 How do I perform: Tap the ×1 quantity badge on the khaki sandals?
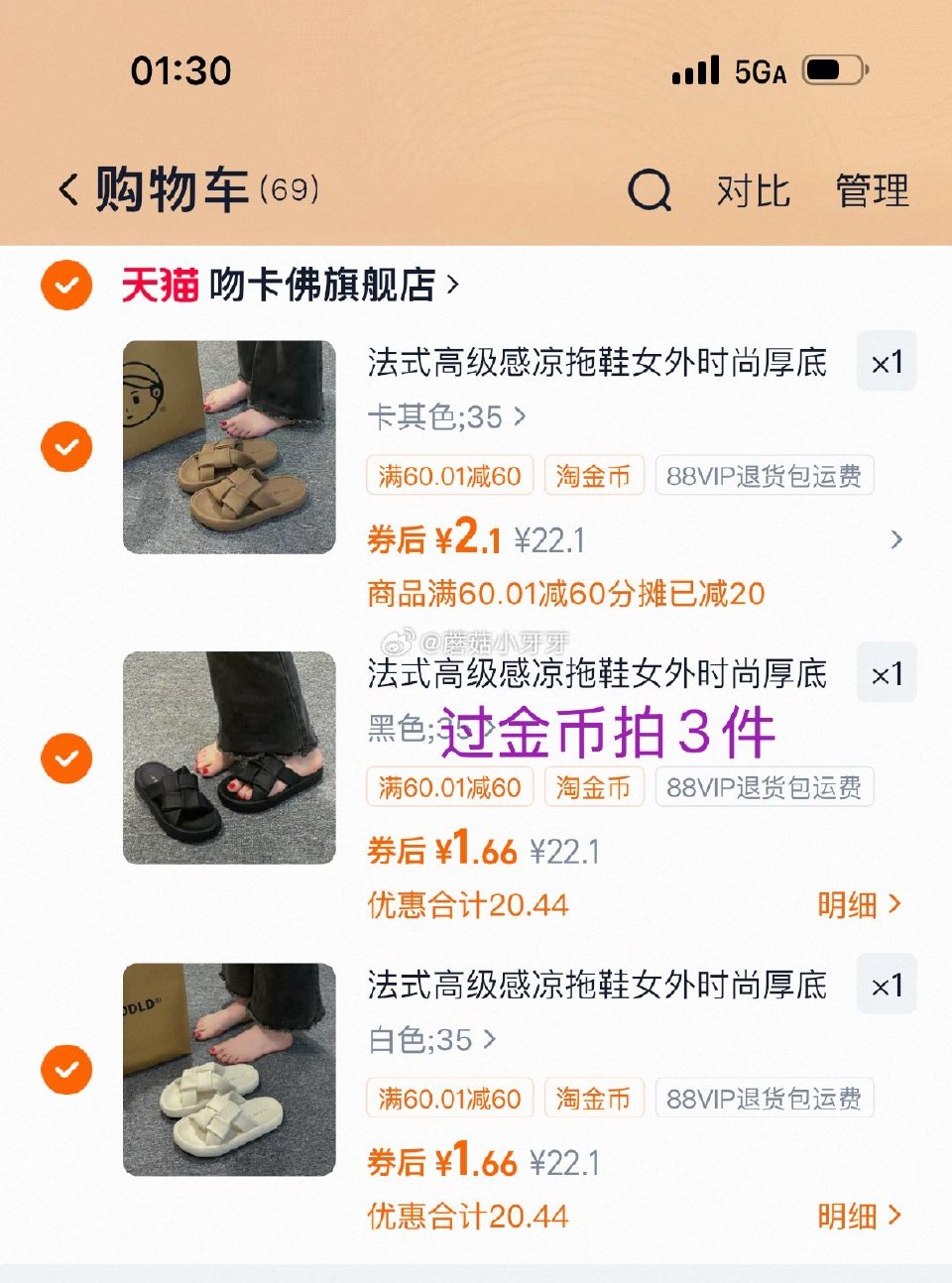887,362
